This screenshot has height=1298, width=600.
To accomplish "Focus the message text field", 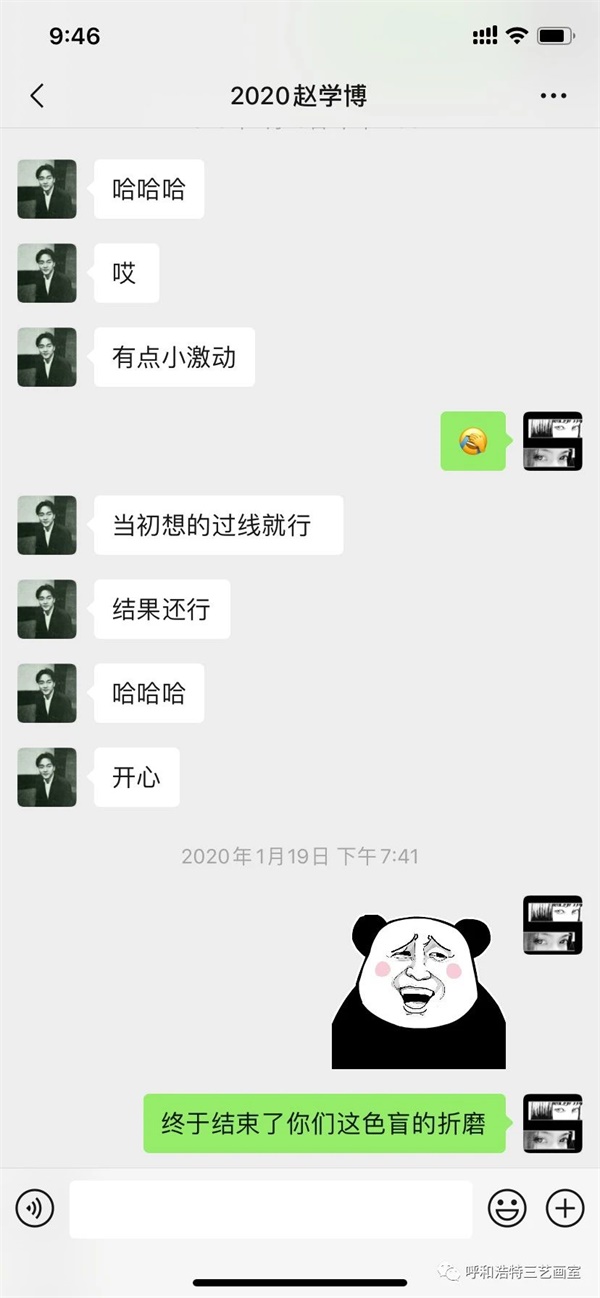I will point(270,1209).
